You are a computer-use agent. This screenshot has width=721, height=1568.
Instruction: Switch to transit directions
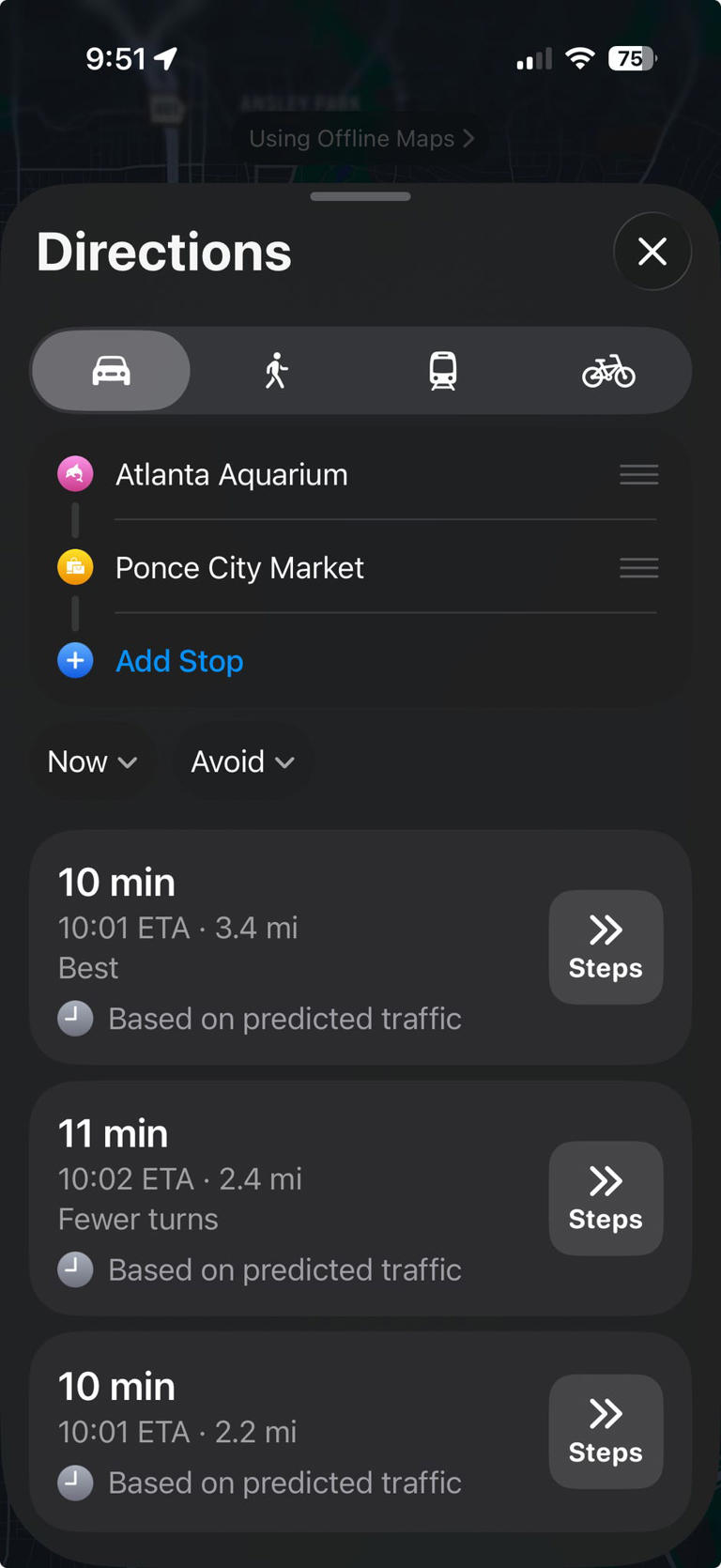click(443, 371)
